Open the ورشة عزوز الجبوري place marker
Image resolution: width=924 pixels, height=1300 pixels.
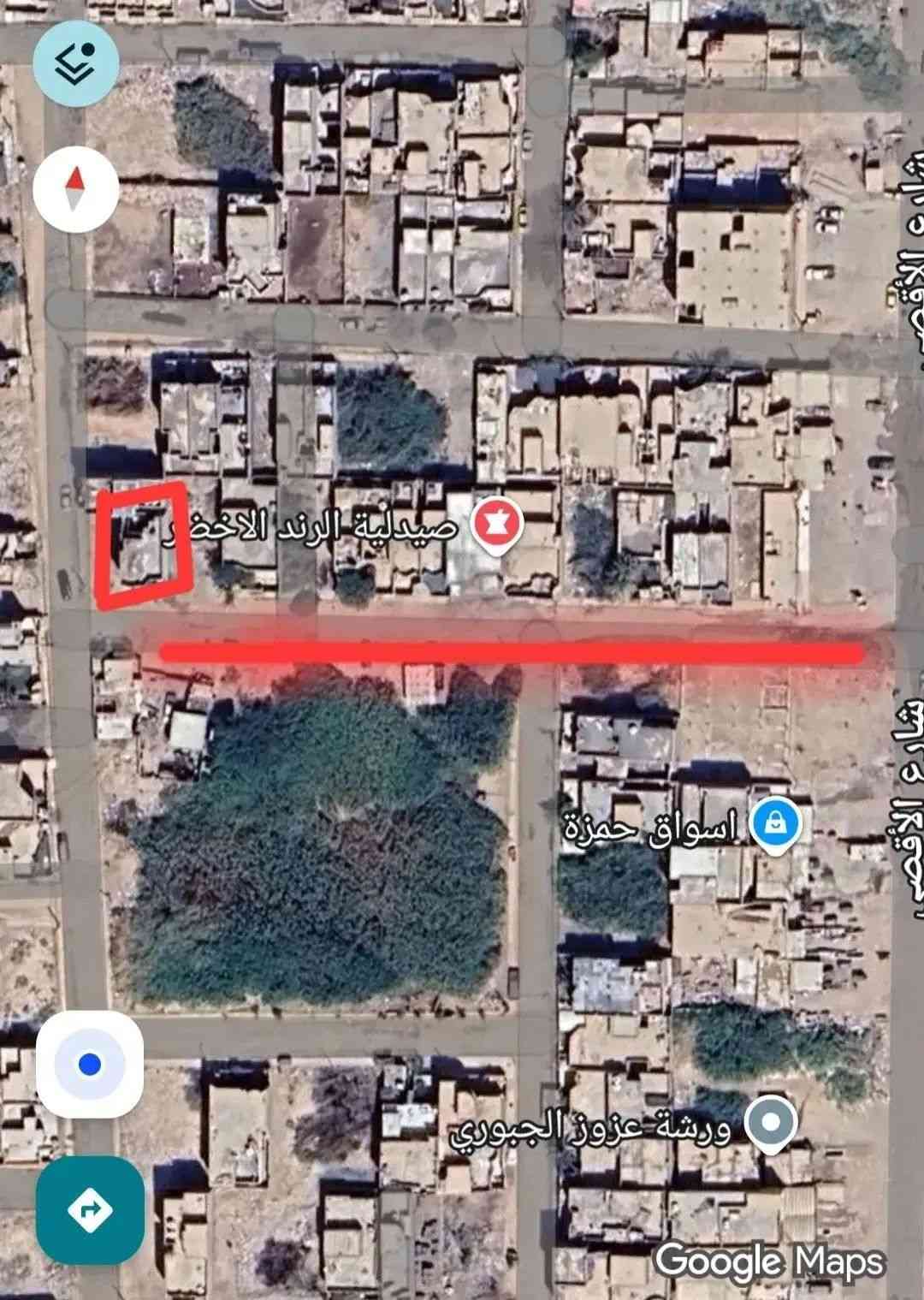[771, 1122]
